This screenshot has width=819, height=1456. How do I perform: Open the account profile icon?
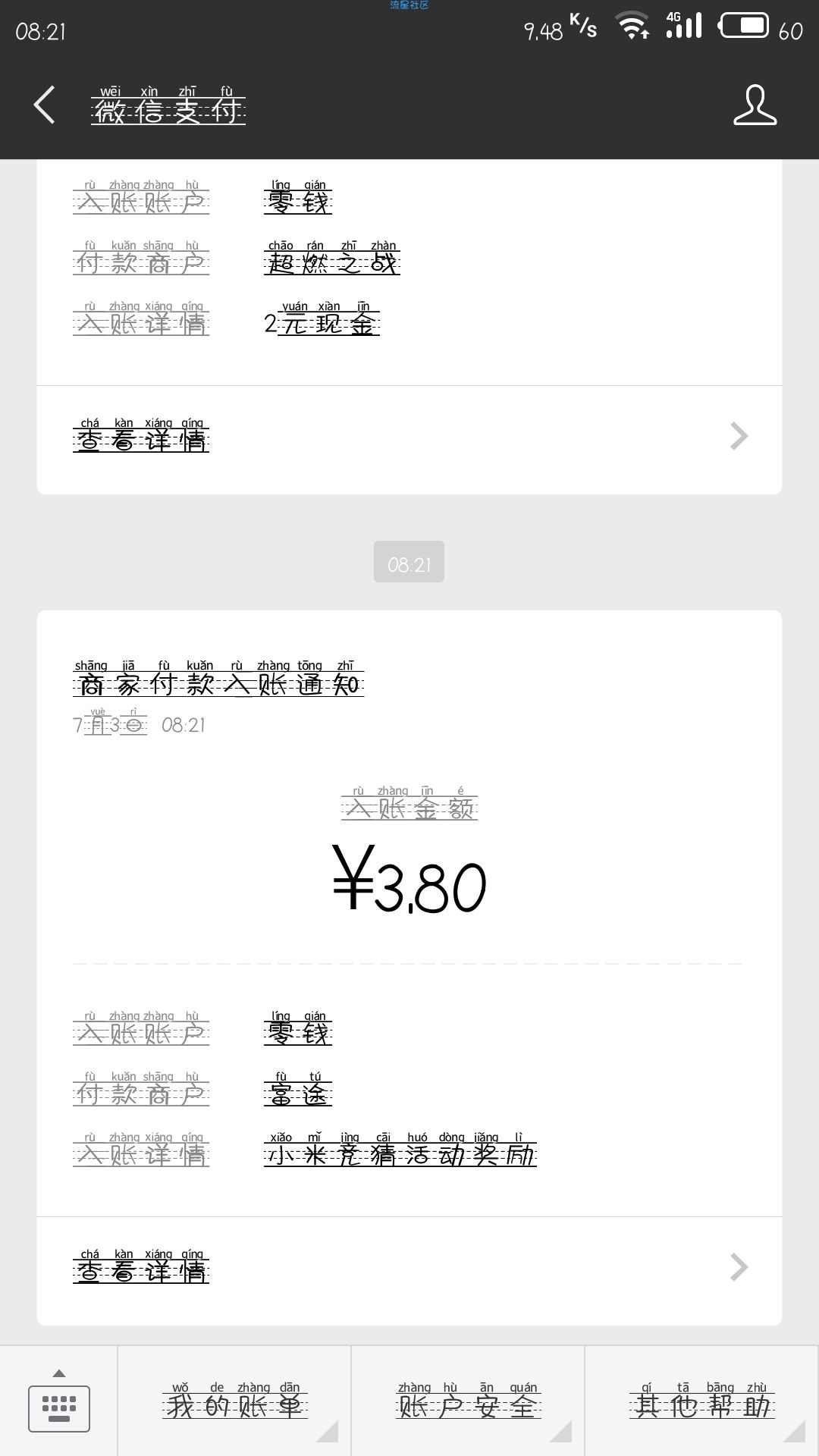pos(755,105)
